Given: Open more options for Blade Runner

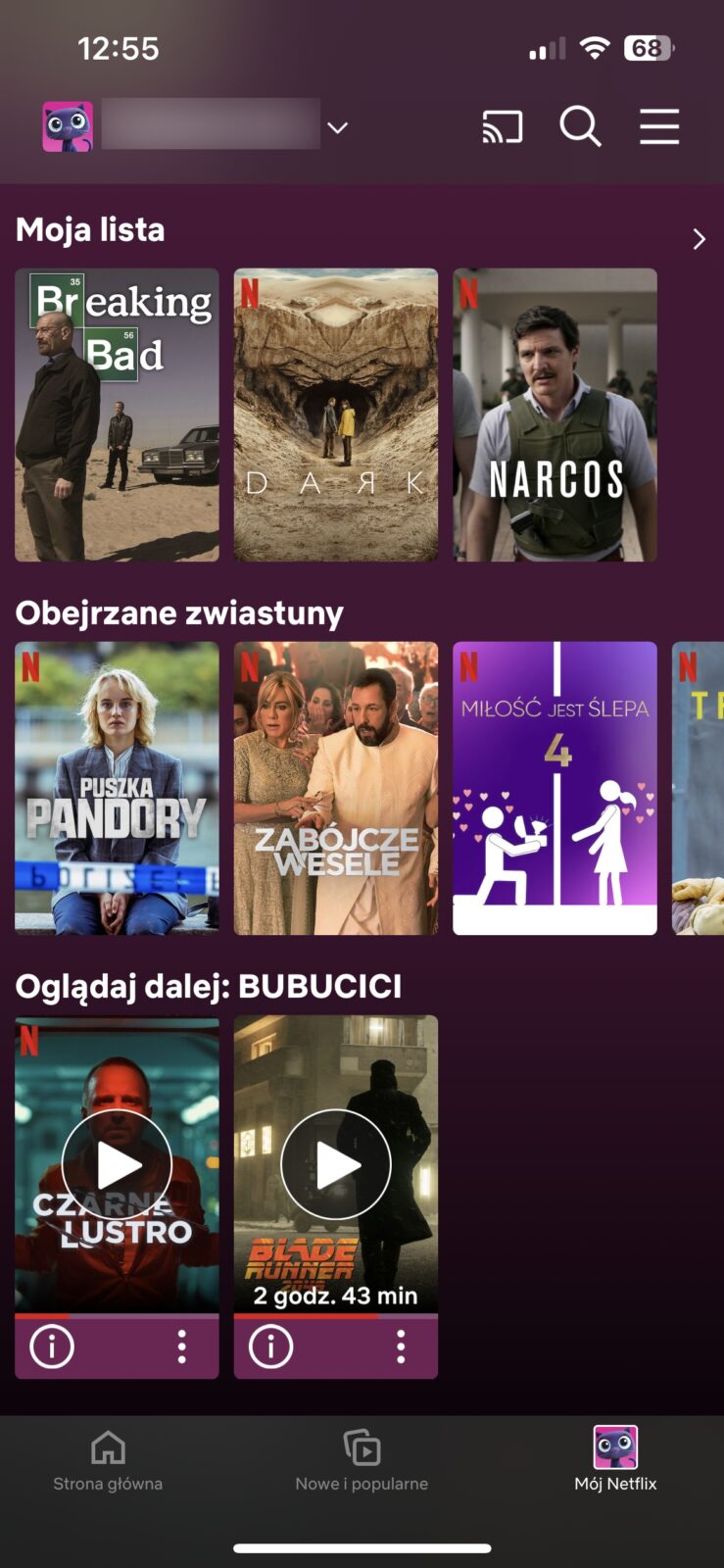Looking at the screenshot, I should (401, 1347).
